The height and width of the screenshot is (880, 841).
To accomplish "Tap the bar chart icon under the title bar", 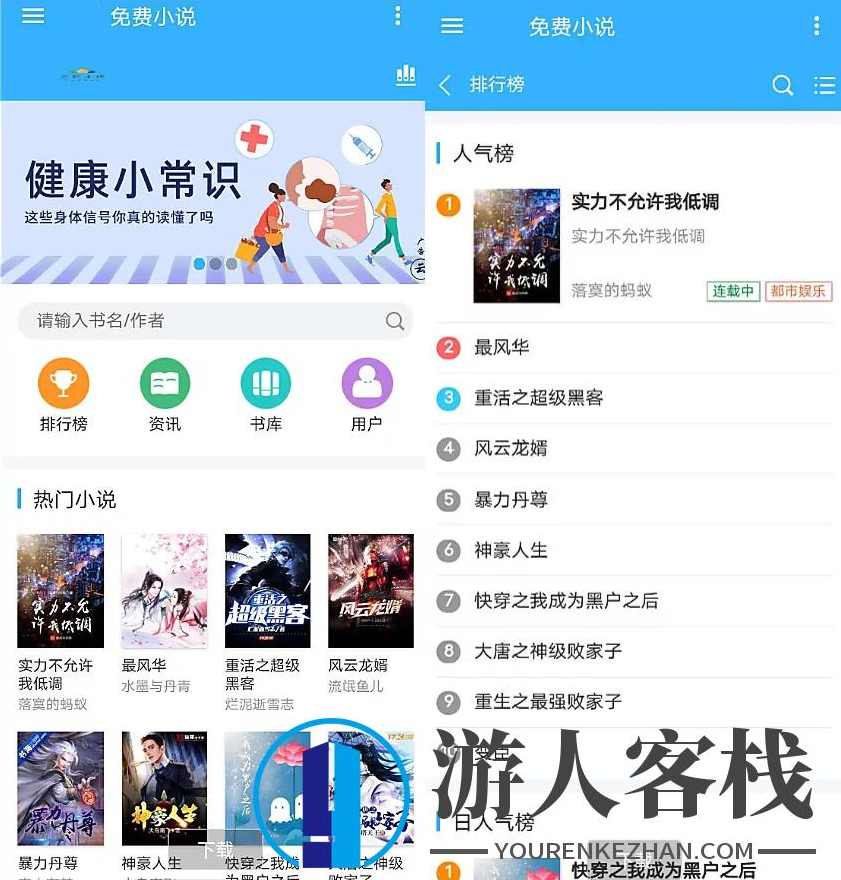I will pos(405,74).
